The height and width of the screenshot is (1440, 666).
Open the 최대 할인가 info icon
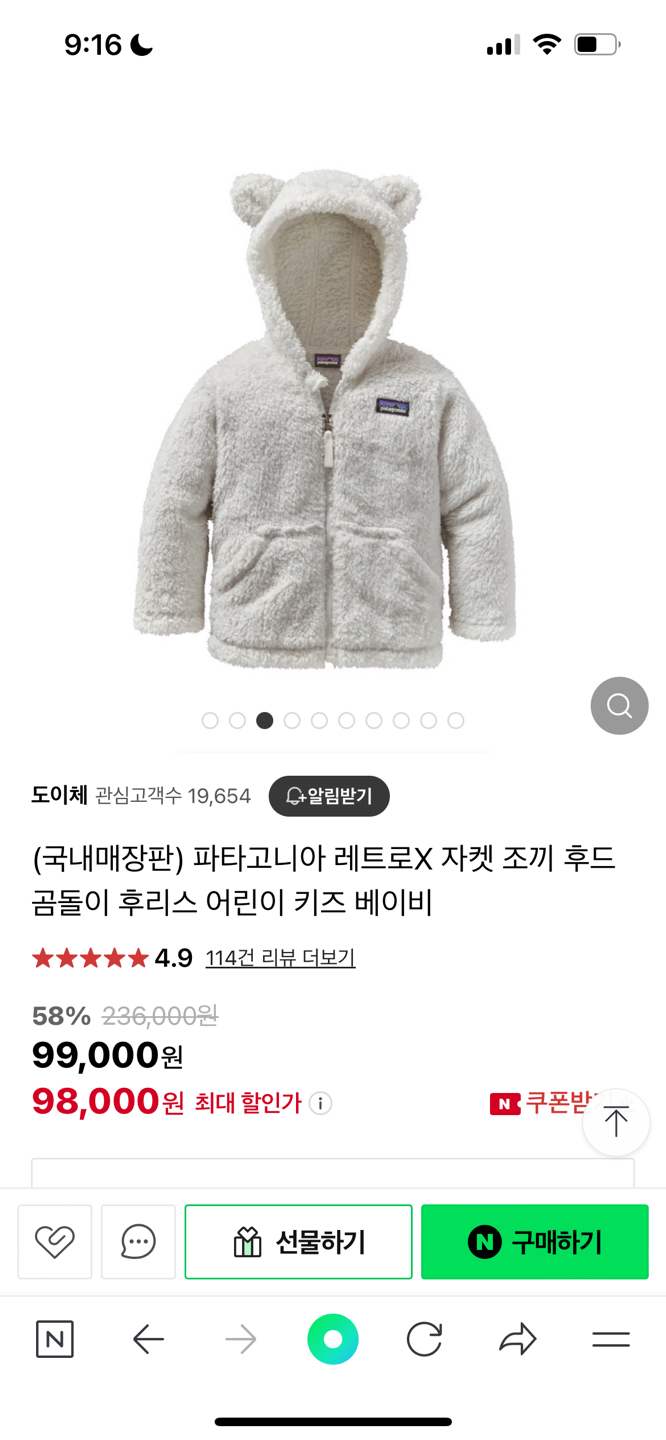pos(320,1104)
